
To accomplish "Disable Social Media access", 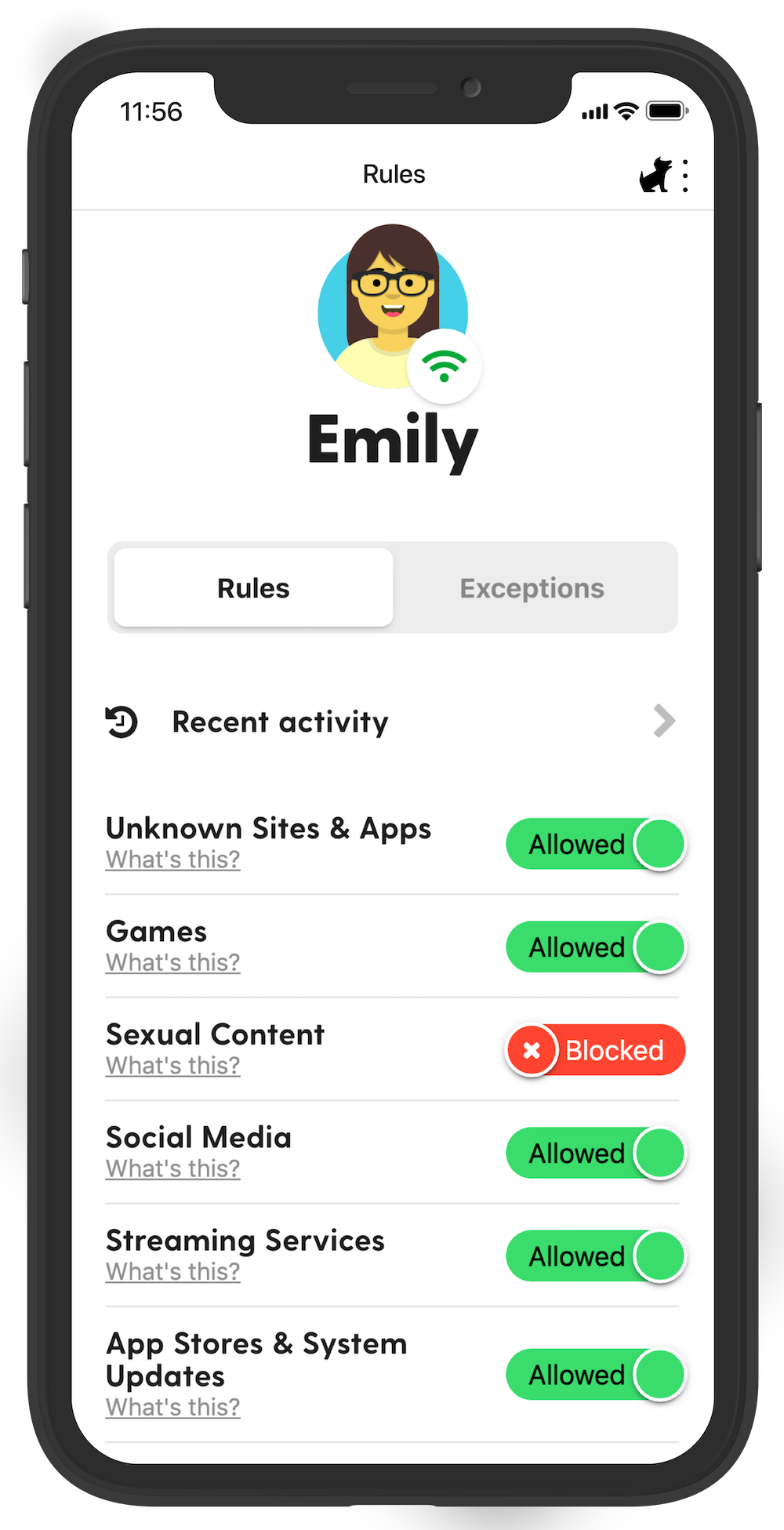I will coord(597,1153).
